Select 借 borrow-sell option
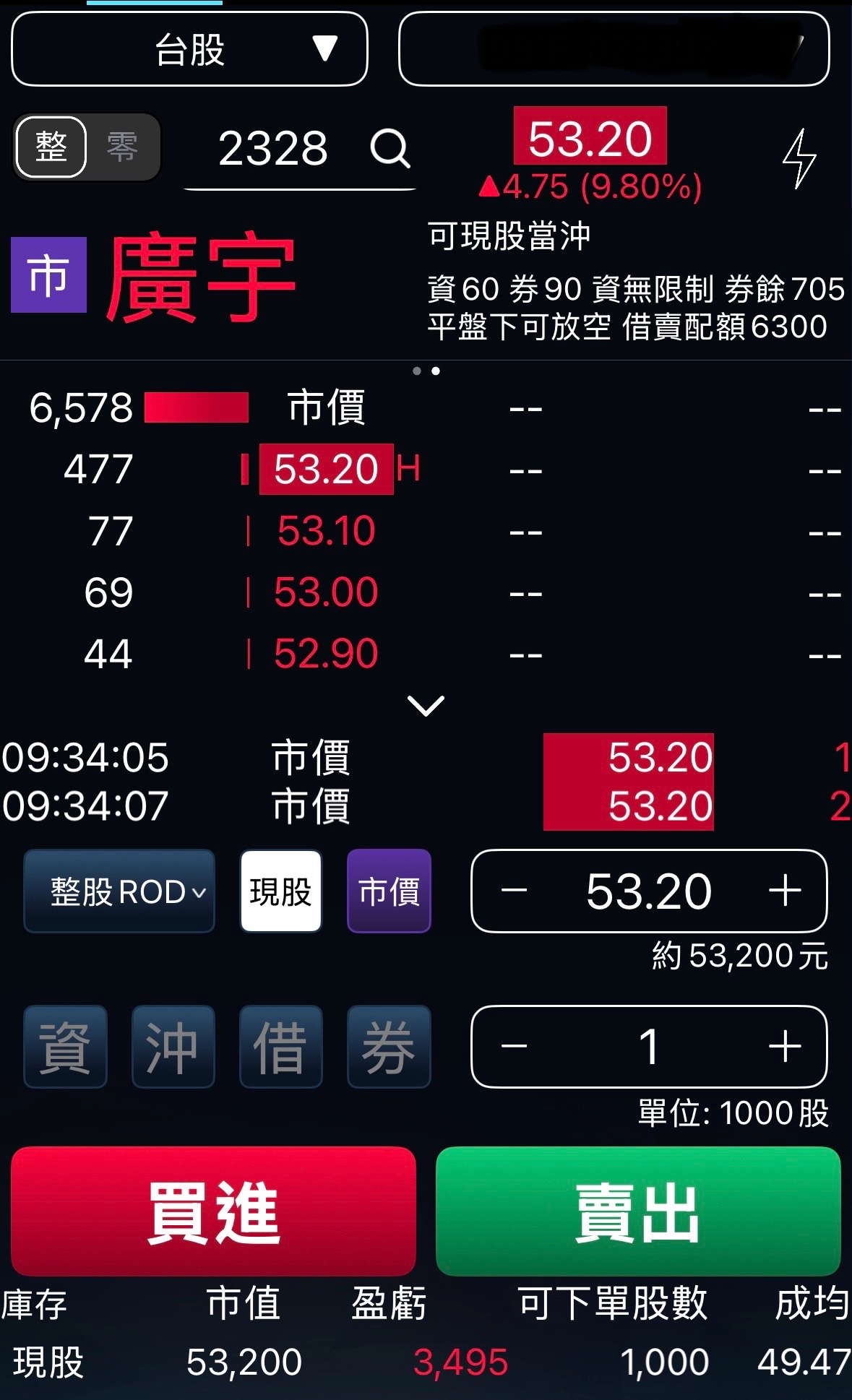Image resolution: width=852 pixels, height=1400 pixels. click(x=280, y=1047)
